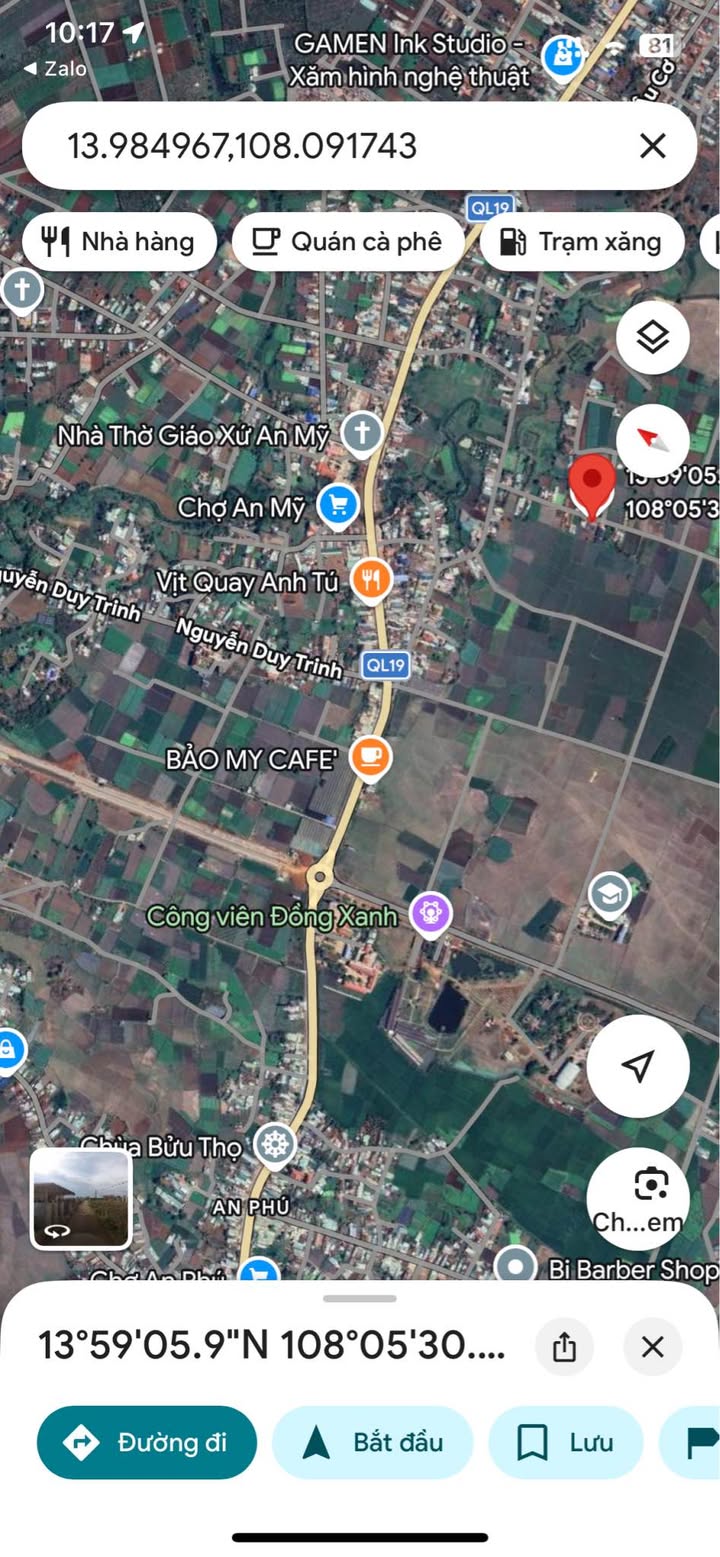
Task: Open the Street View thumbnail
Action: point(80,1198)
